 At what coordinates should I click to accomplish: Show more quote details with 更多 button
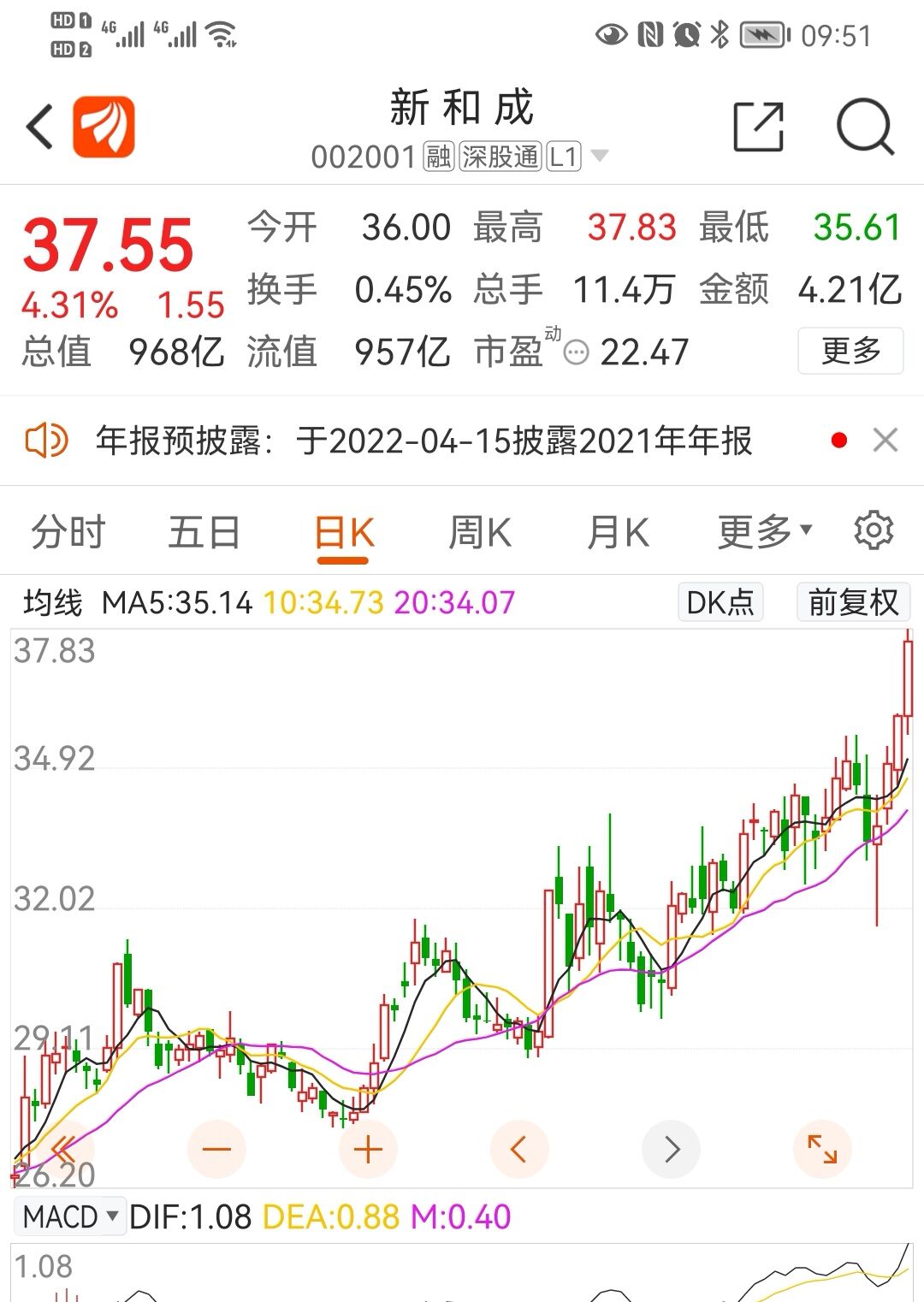[850, 351]
